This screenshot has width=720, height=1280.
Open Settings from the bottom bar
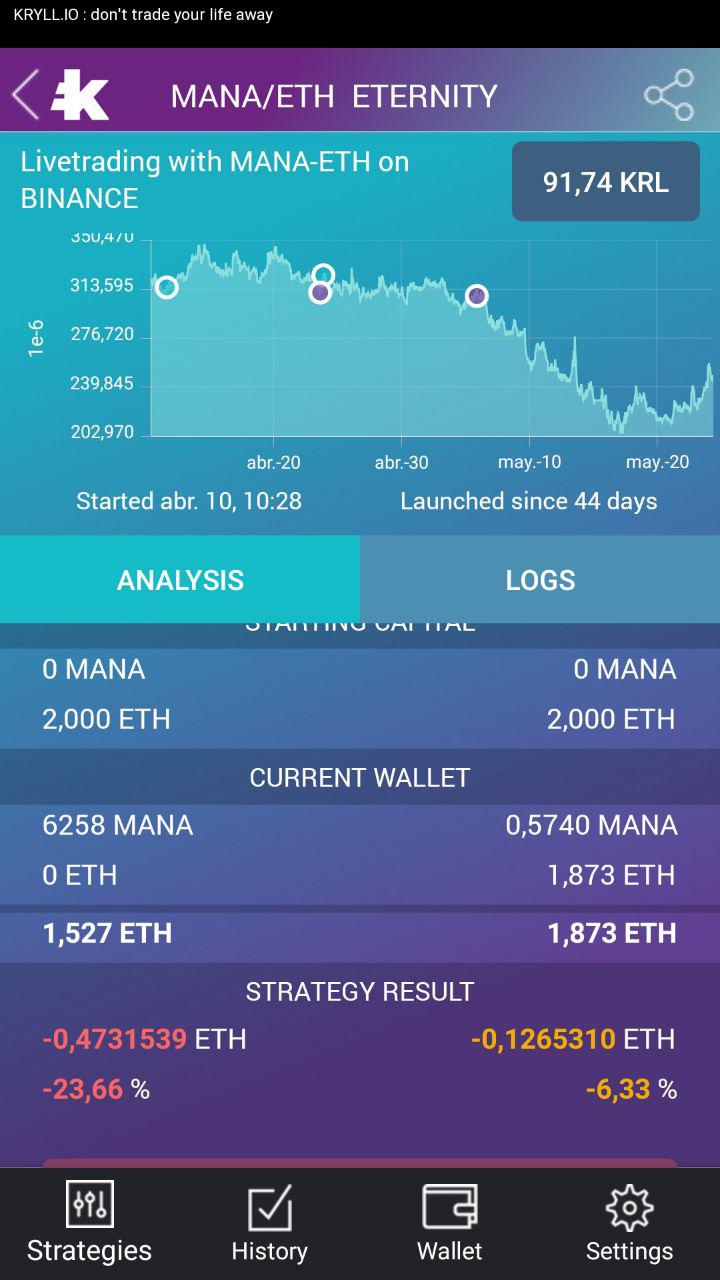point(630,1223)
